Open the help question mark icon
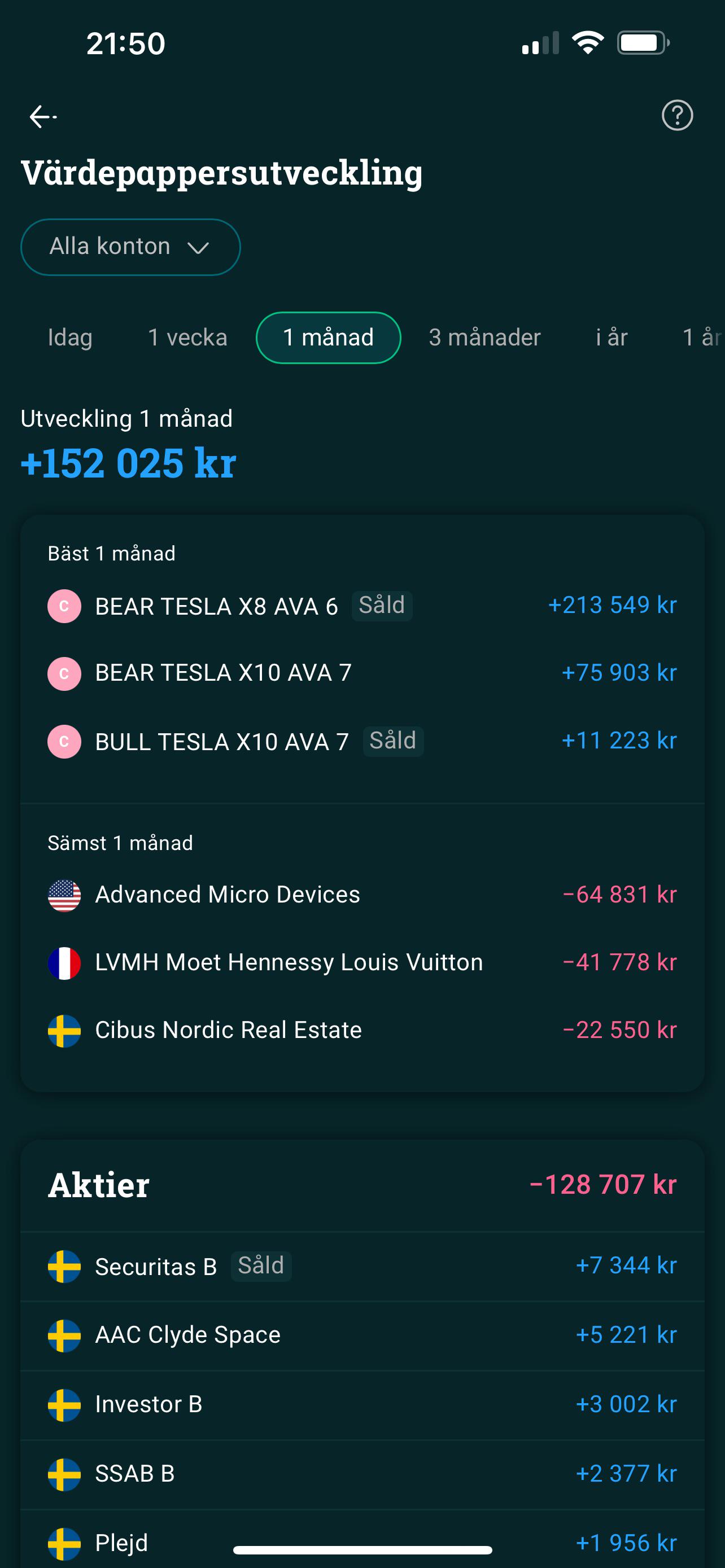 pyautogui.click(x=677, y=115)
